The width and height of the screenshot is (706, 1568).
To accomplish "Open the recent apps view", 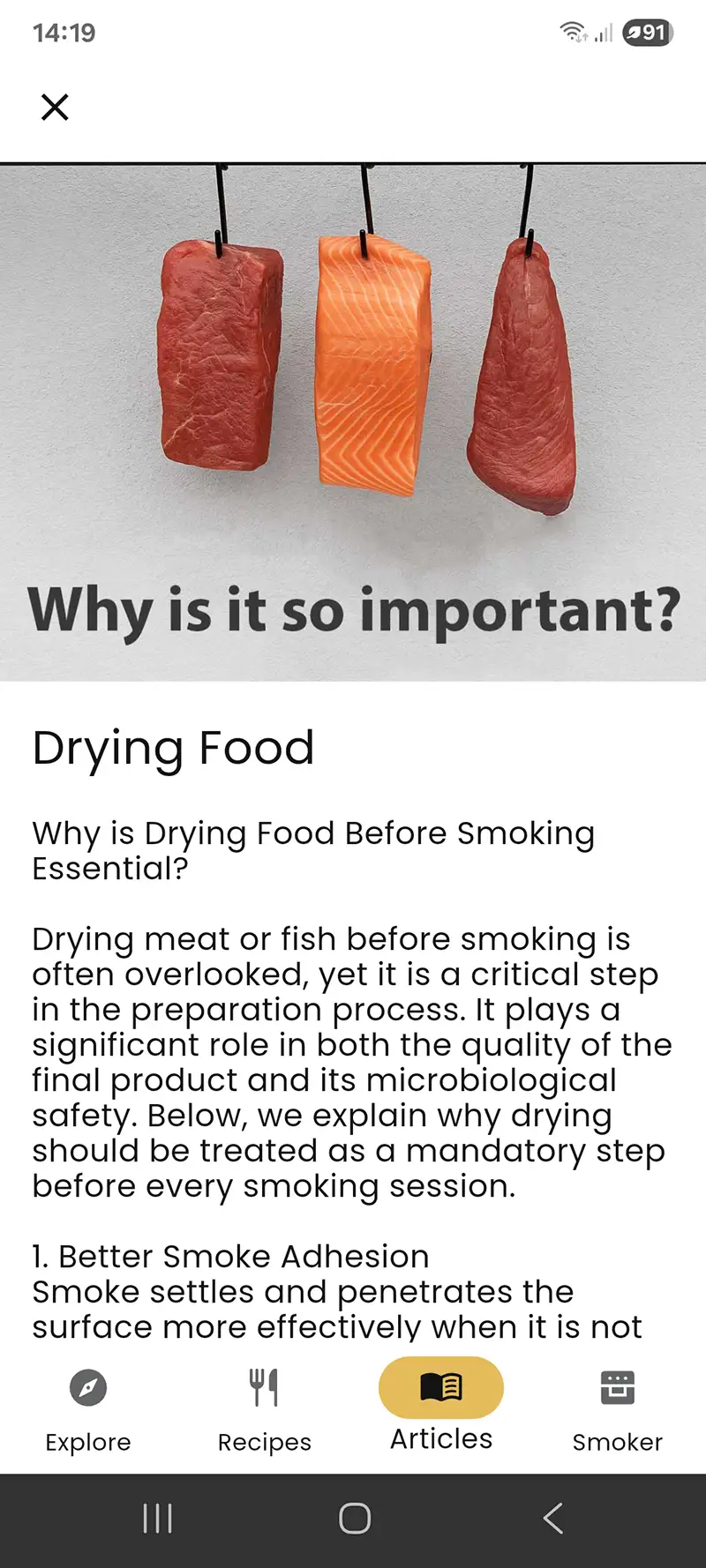I will (x=157, y=1519).
